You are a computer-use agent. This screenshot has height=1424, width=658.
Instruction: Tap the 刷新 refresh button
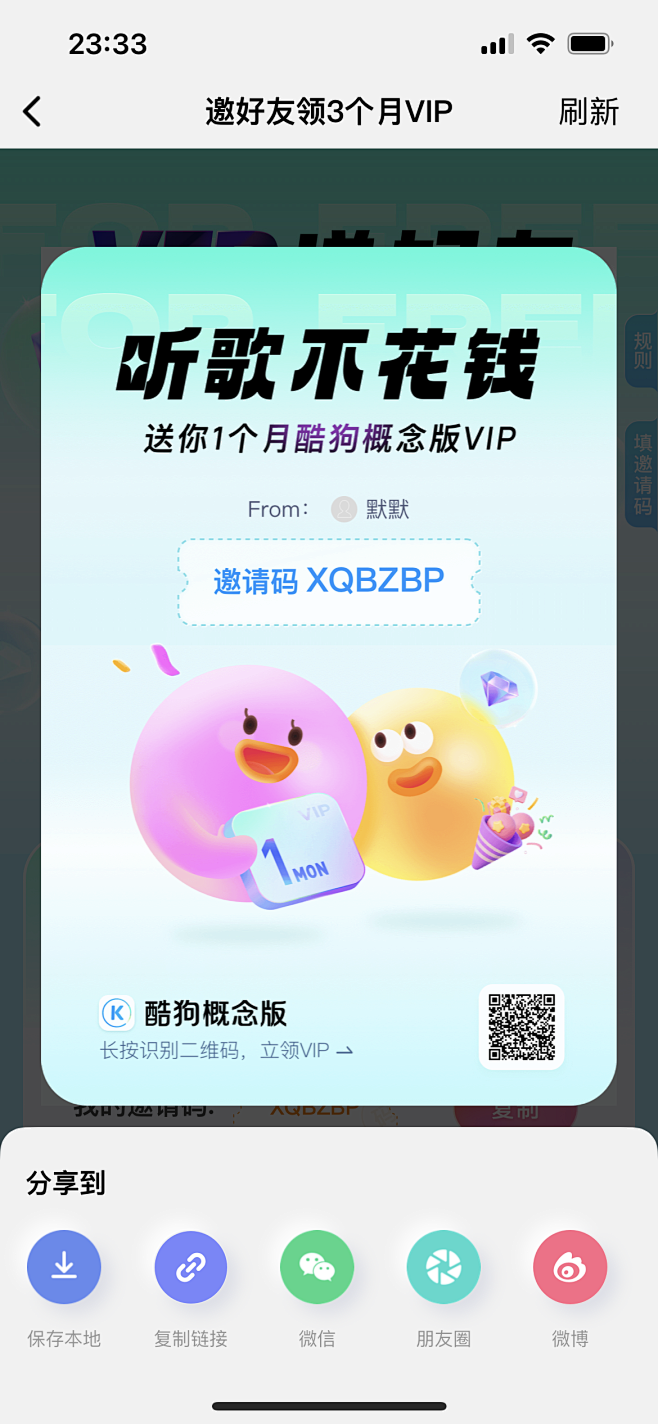click(588, 111)
